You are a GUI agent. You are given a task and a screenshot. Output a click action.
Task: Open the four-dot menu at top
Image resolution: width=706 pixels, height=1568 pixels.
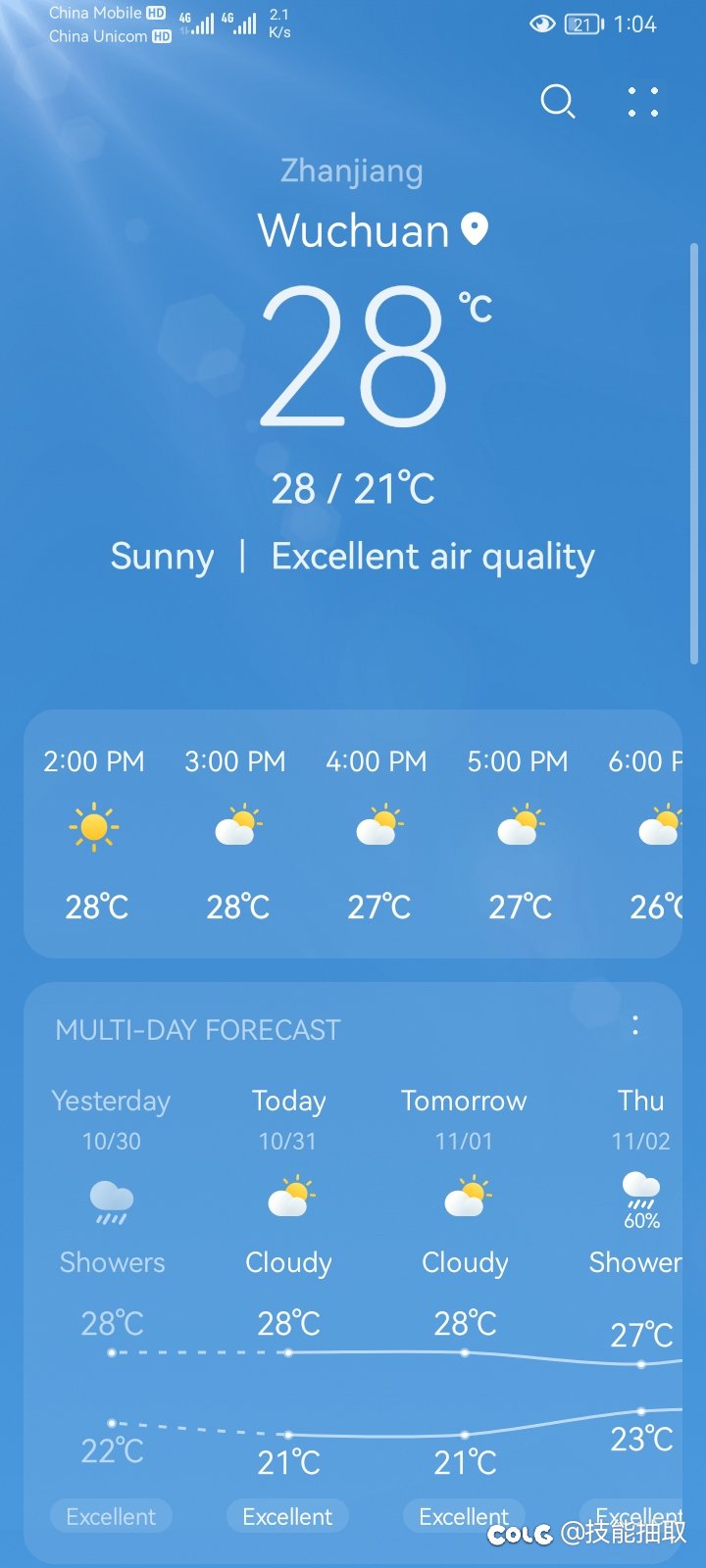pos(643,102)
